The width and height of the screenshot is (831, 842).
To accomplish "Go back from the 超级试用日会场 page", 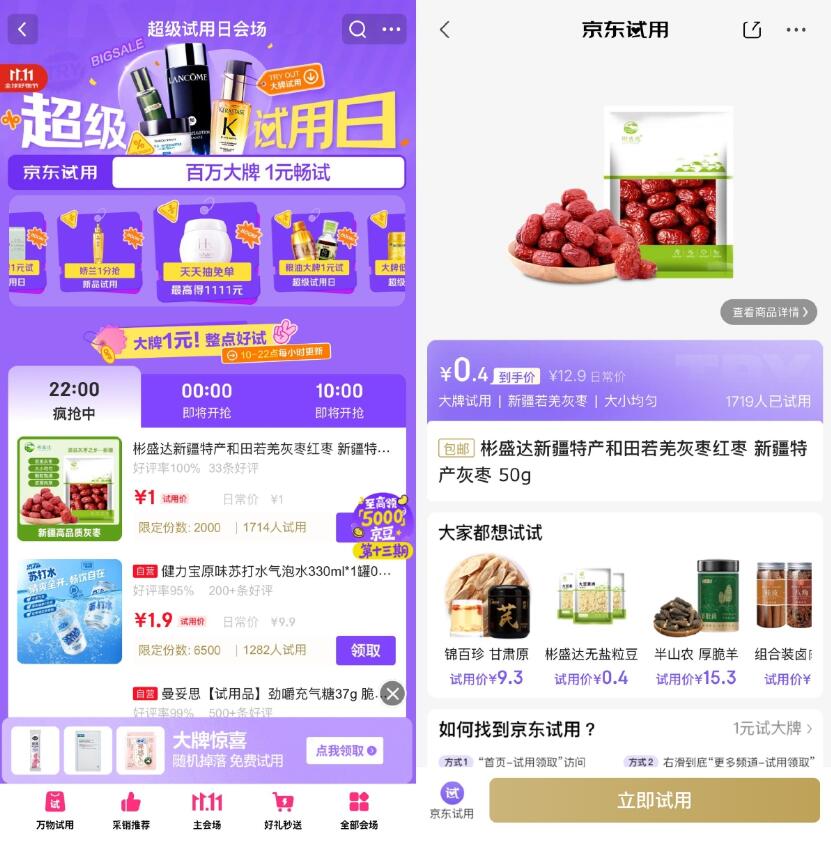I will pyautogui.click(x=23, y=29).
